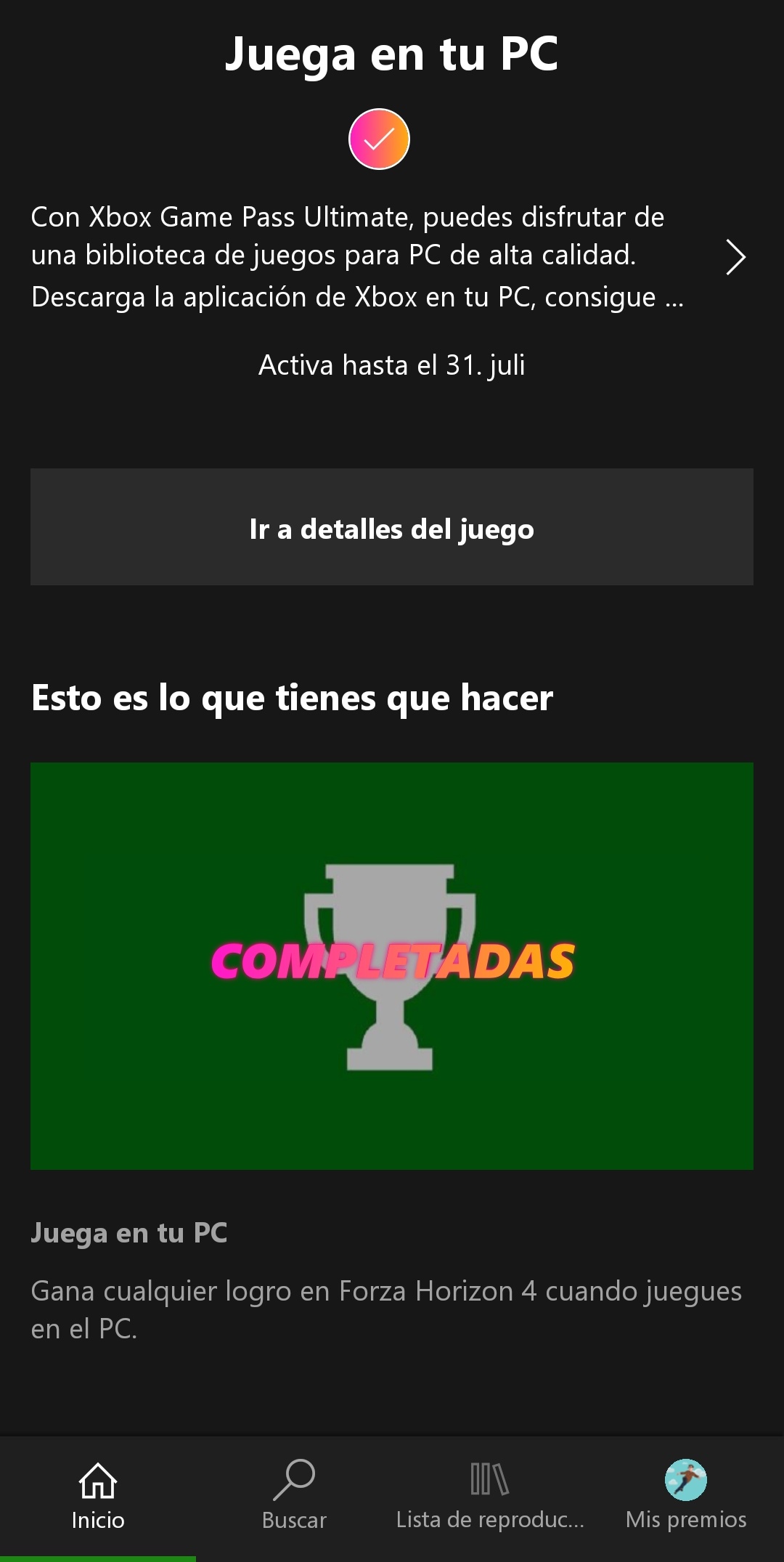Expand the Game Pass Ultimate description chevron
784x1562 pixels.
click(735, 257)
